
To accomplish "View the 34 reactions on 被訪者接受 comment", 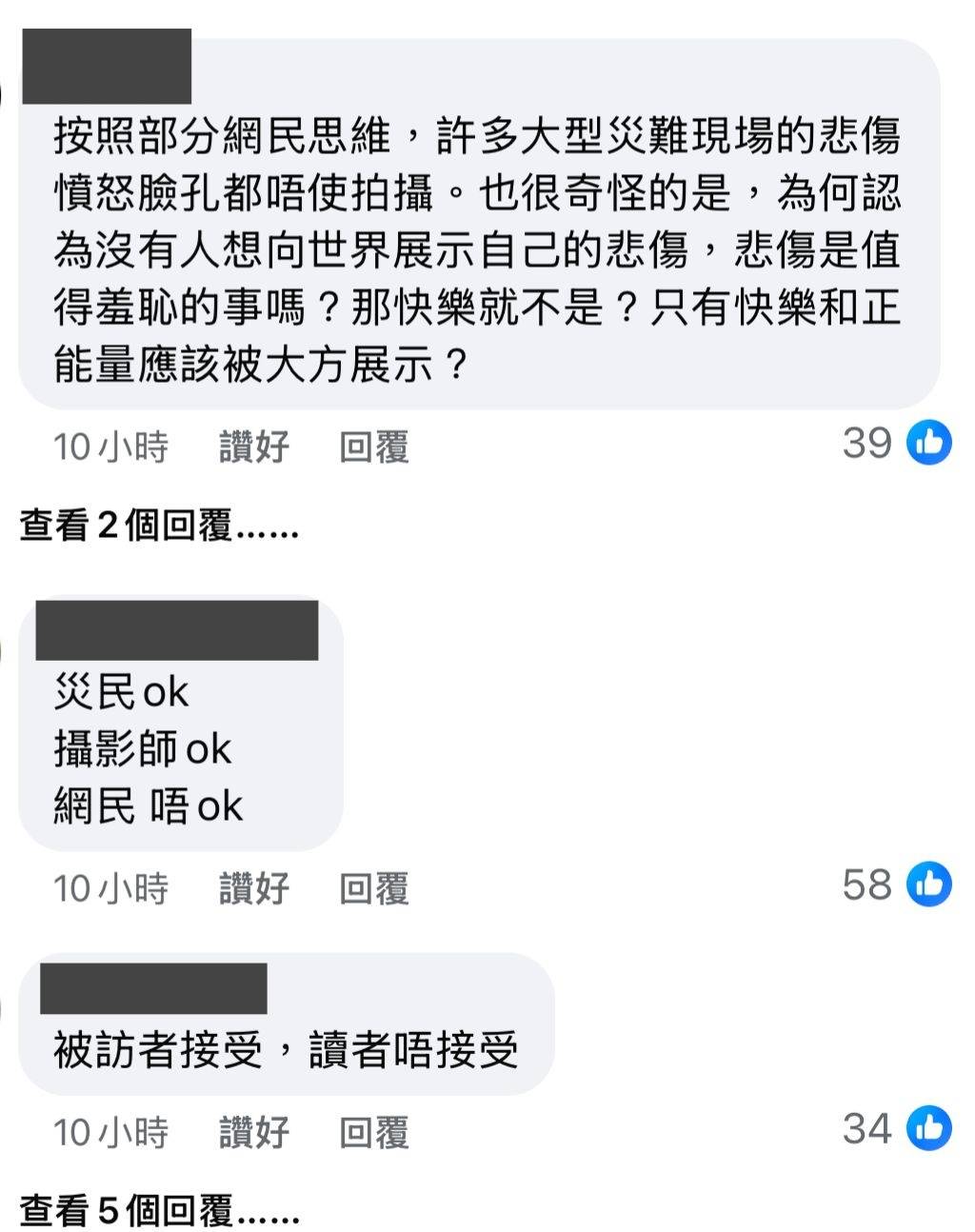I will pyautogui.click(x=896, y=1128).
